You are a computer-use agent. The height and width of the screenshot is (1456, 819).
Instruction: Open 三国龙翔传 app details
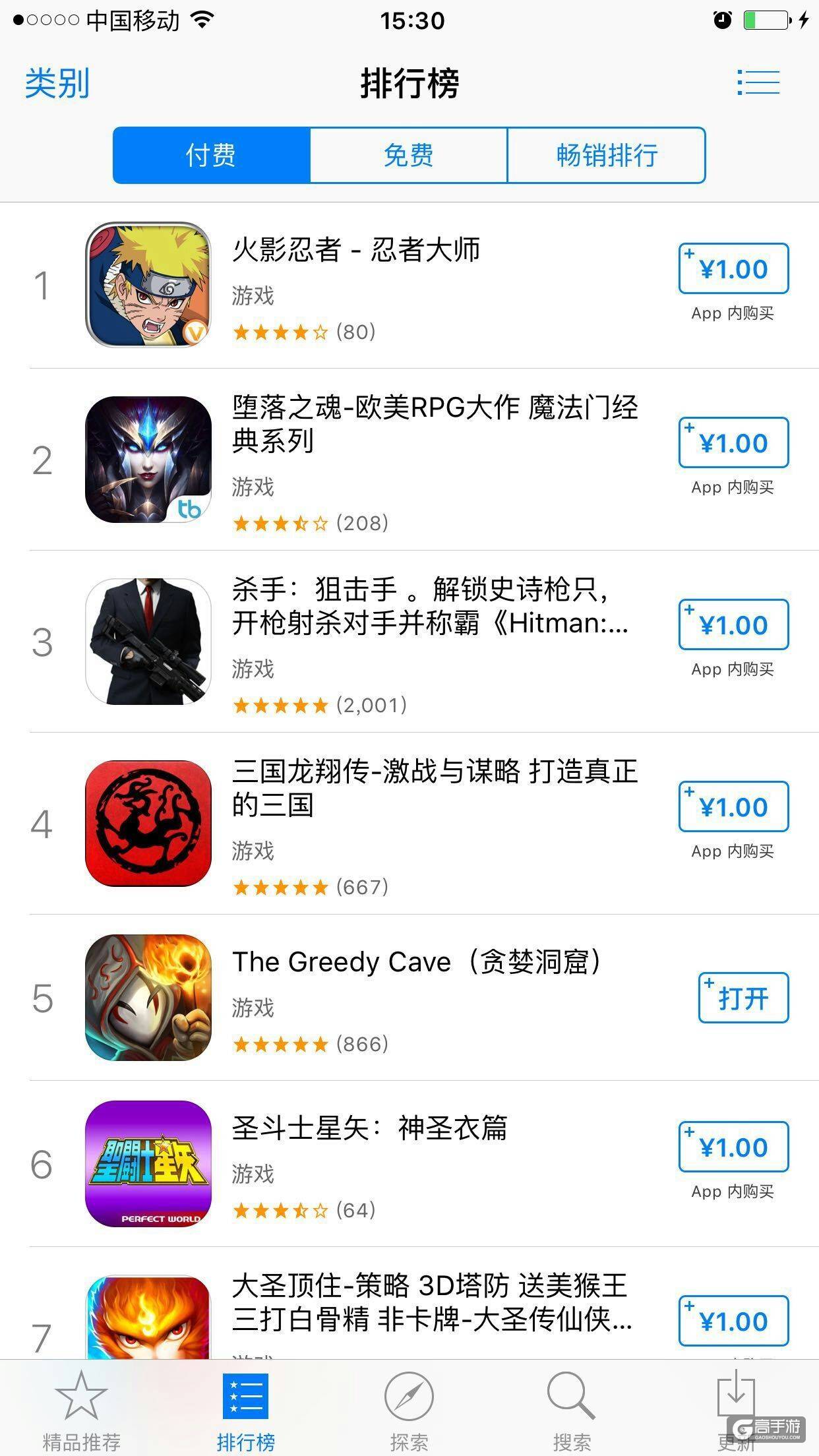tap(434, 787)
